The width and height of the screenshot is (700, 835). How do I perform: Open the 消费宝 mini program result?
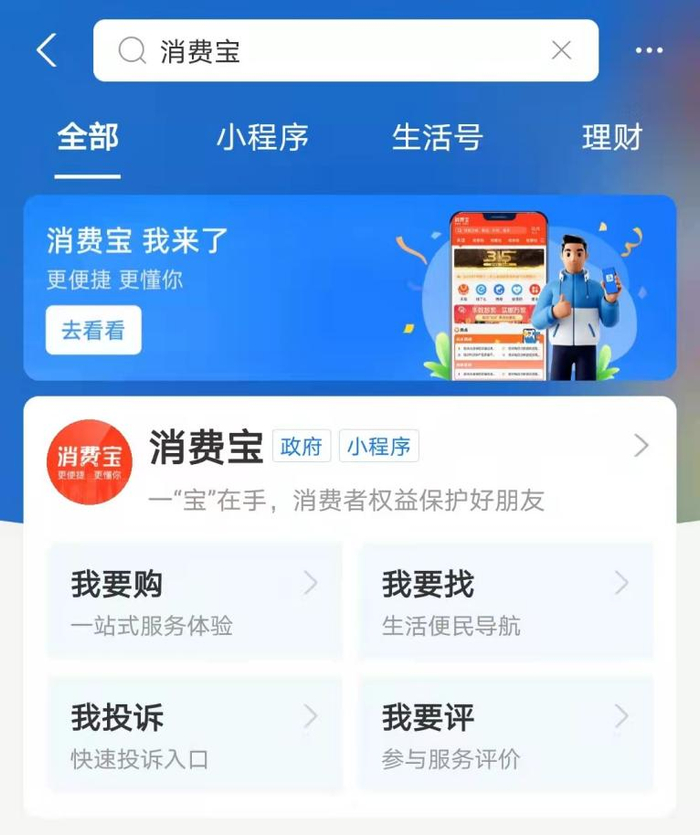click(350, 462)
